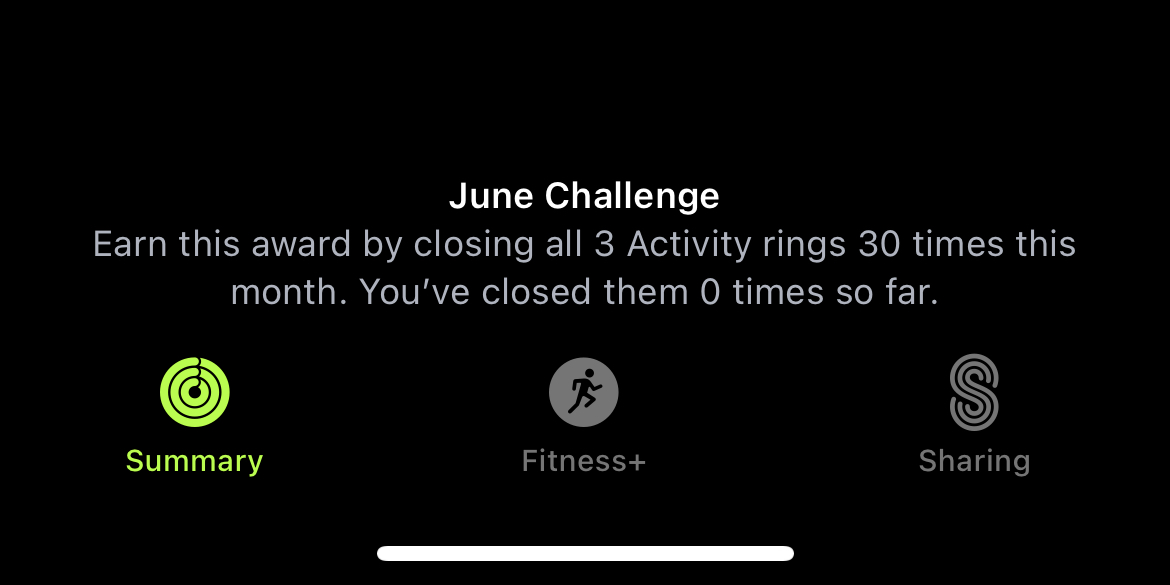Open the Fitness+ tab
Viewport: 1170px width, 585px height.
pos(584,416)
